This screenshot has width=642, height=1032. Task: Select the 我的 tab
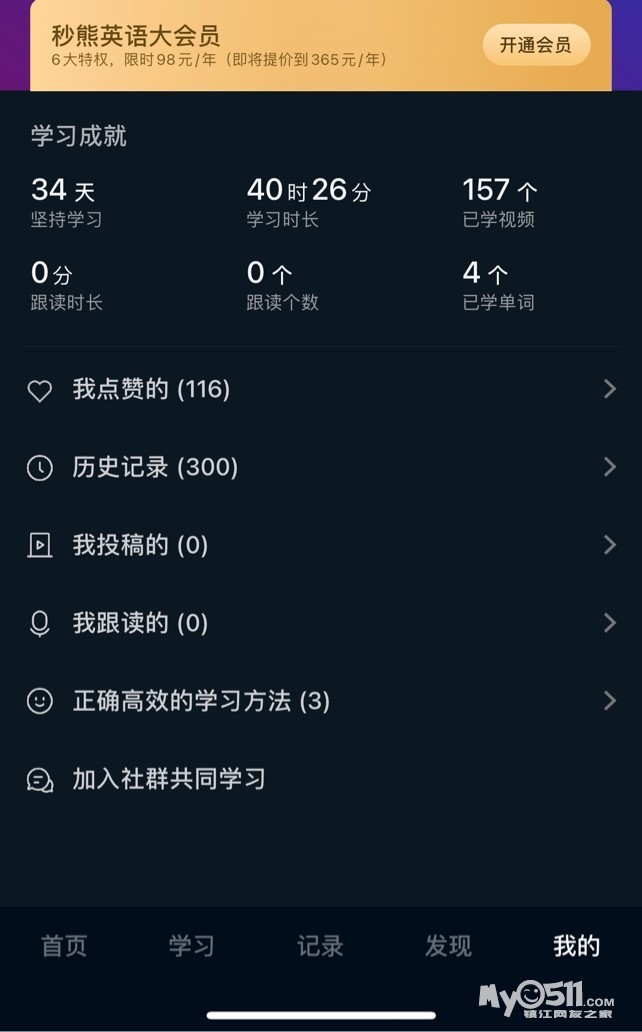577,945
